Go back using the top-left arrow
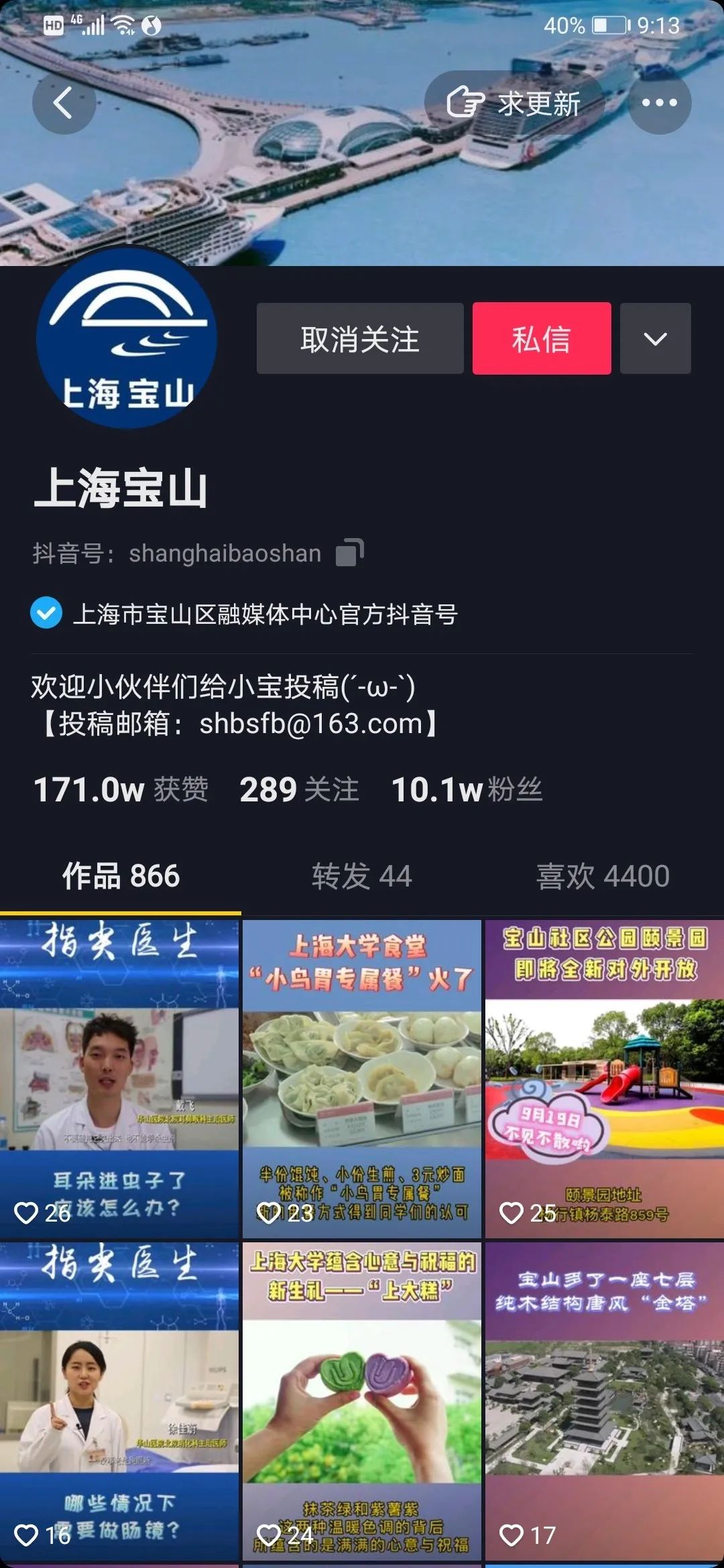This screenshot has width=724, height=1568. point(64,103)
